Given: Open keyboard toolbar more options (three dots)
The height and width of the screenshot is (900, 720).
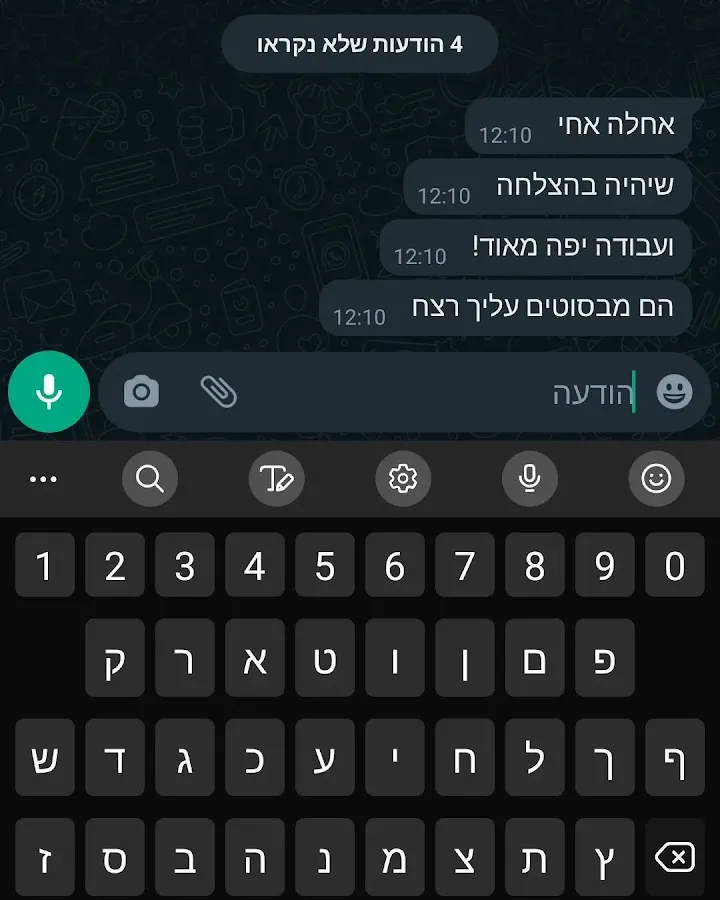Looking at the screenshot, I should pyautogui.click(x=43, y=480).
